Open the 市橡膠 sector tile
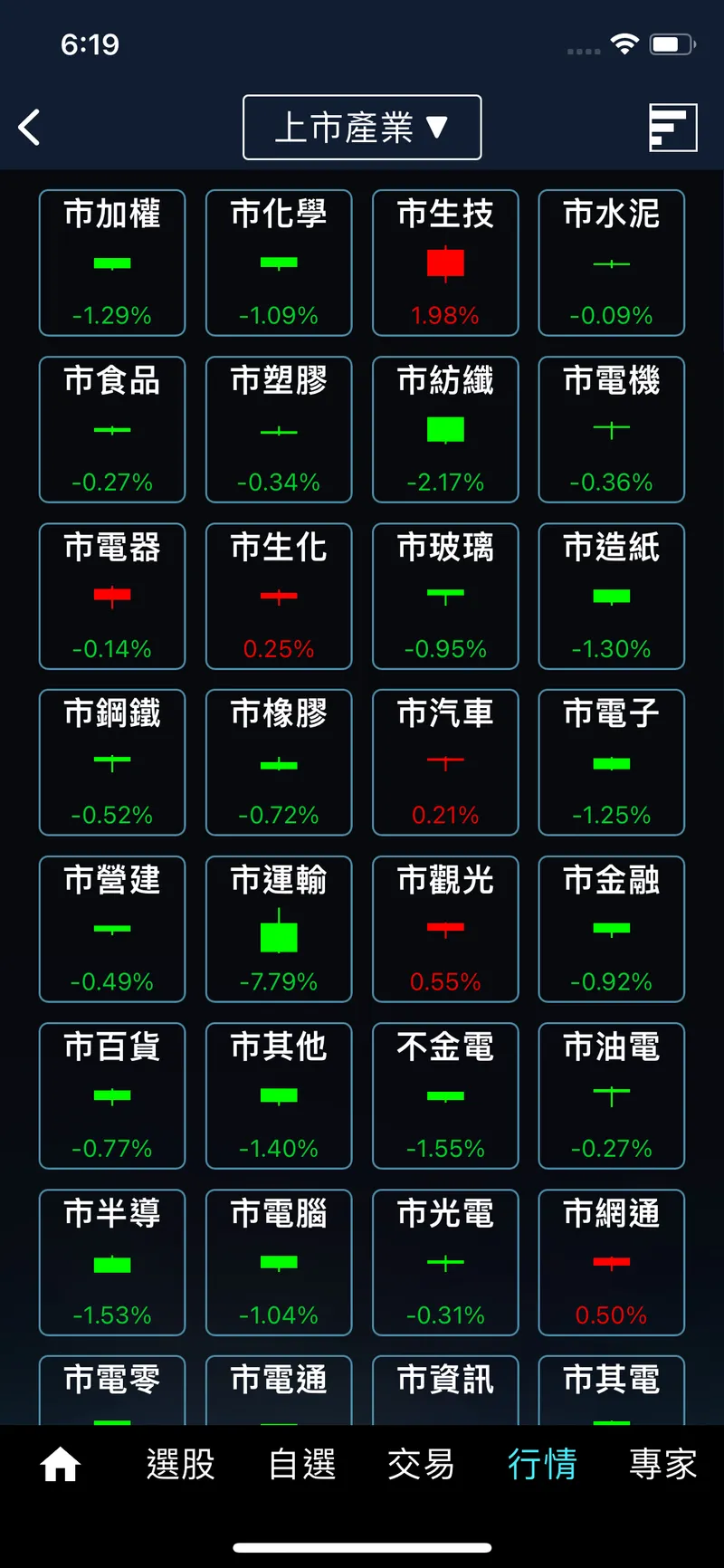The height and width of the screenshot is (1568, 724). (x=279, y=762)
